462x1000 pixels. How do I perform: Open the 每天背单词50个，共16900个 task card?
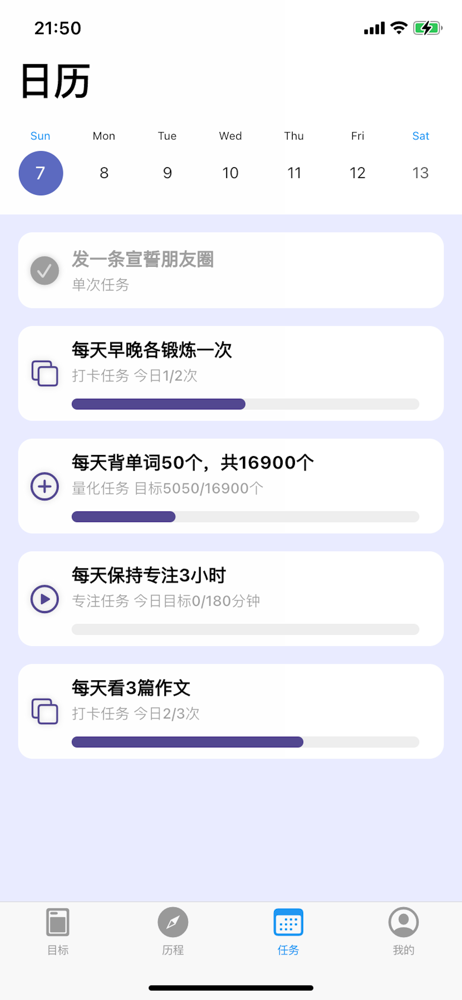click(x=231, y=486)
